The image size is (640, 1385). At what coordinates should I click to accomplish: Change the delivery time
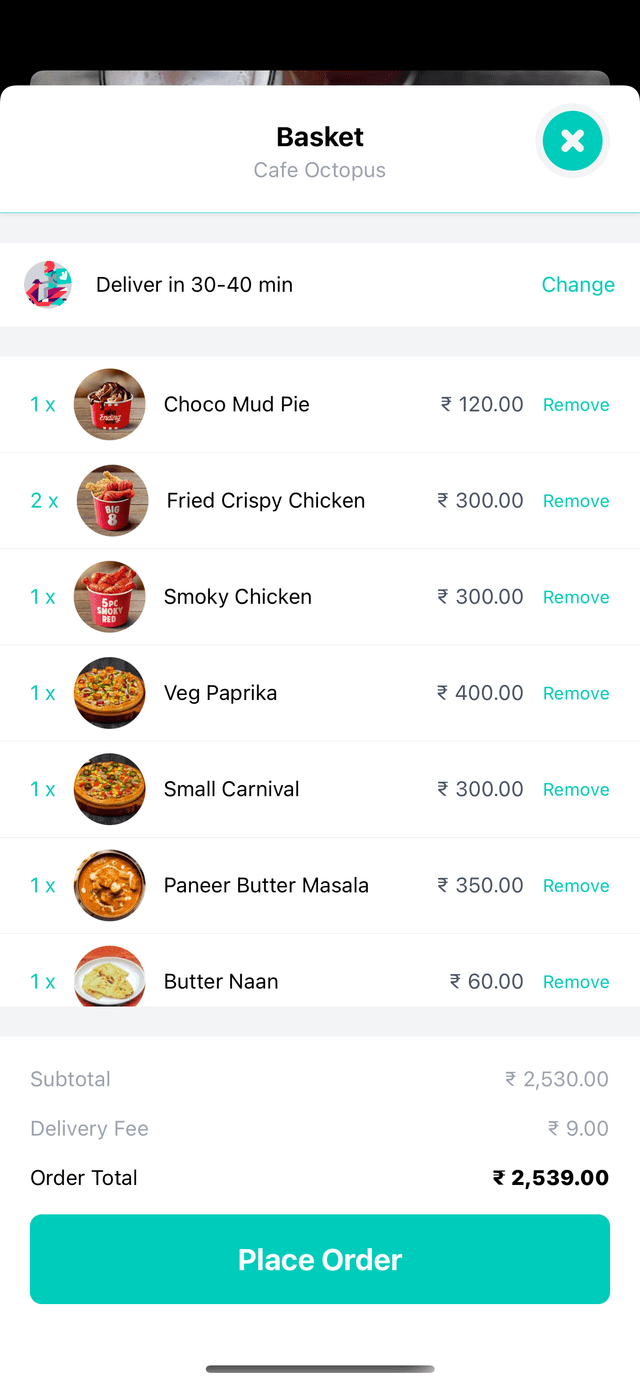coord(578,285)
